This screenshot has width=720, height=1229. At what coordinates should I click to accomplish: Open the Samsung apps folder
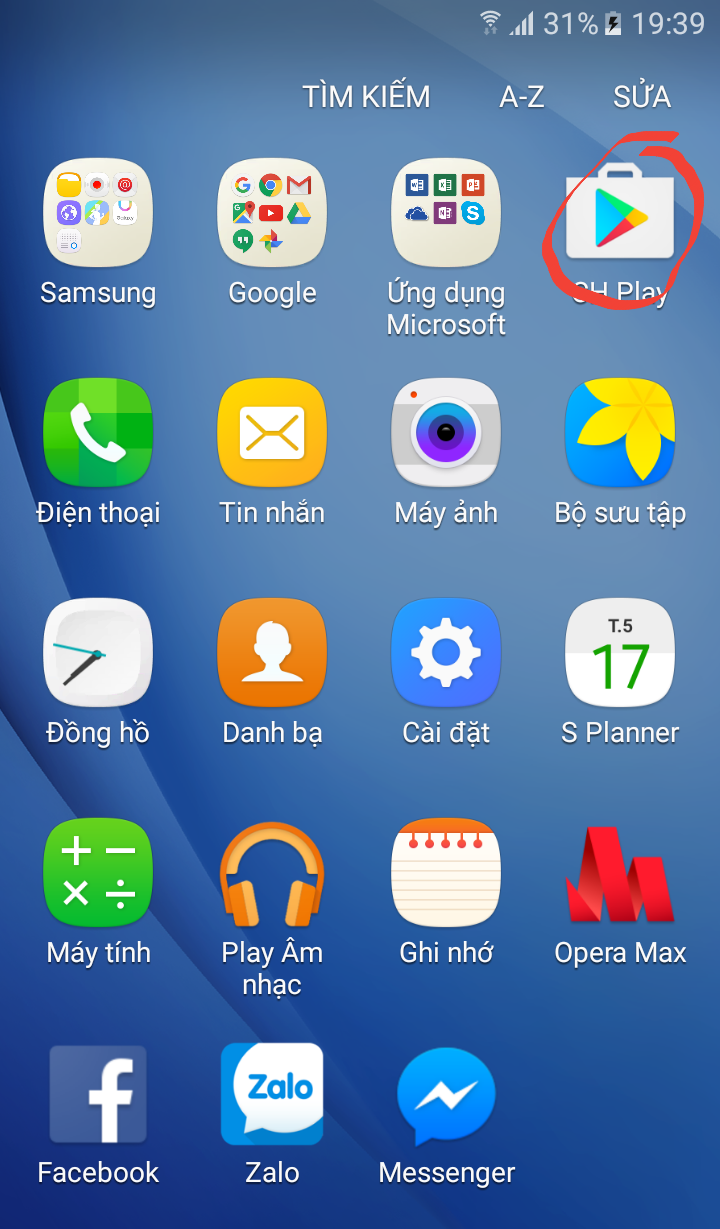pyautogui.click(x=98, y=213)
